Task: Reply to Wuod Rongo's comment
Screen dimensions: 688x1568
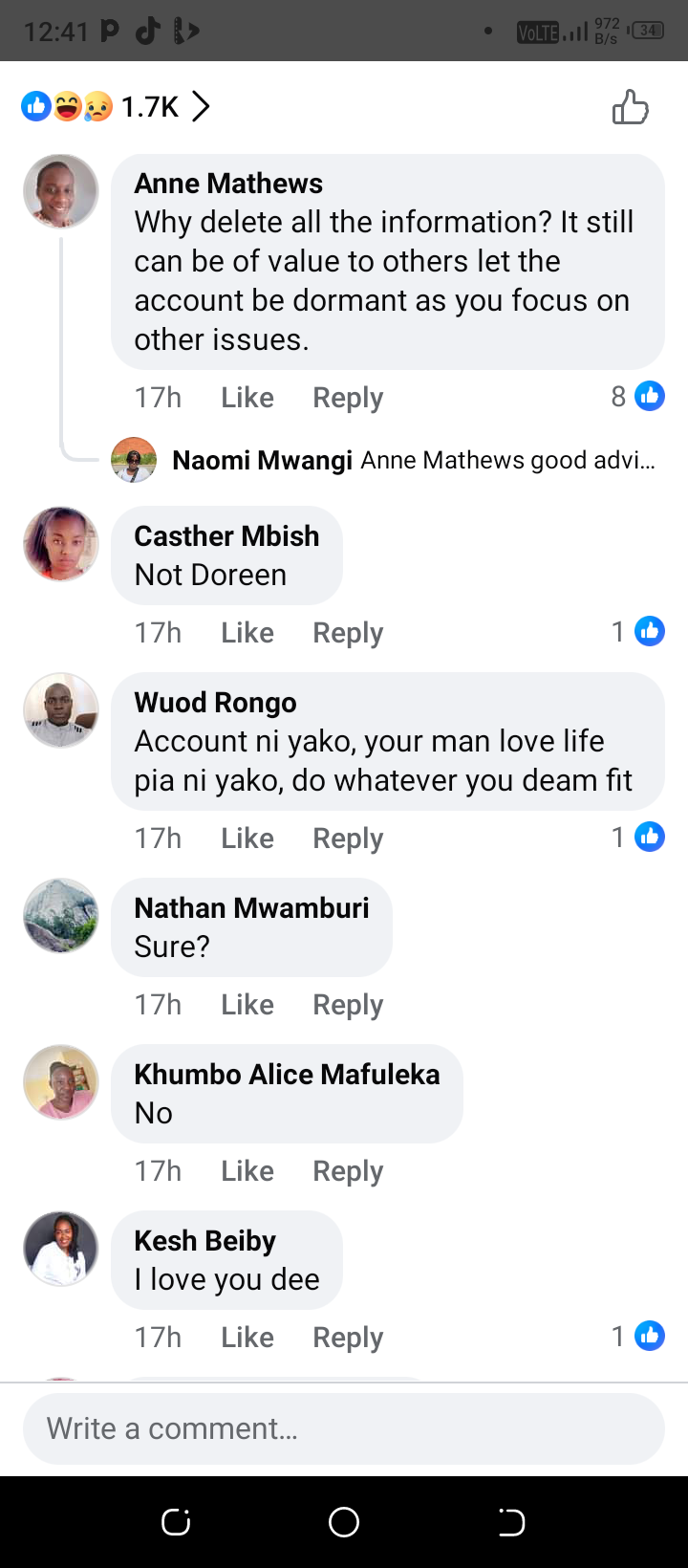Action: coord(348,838)
